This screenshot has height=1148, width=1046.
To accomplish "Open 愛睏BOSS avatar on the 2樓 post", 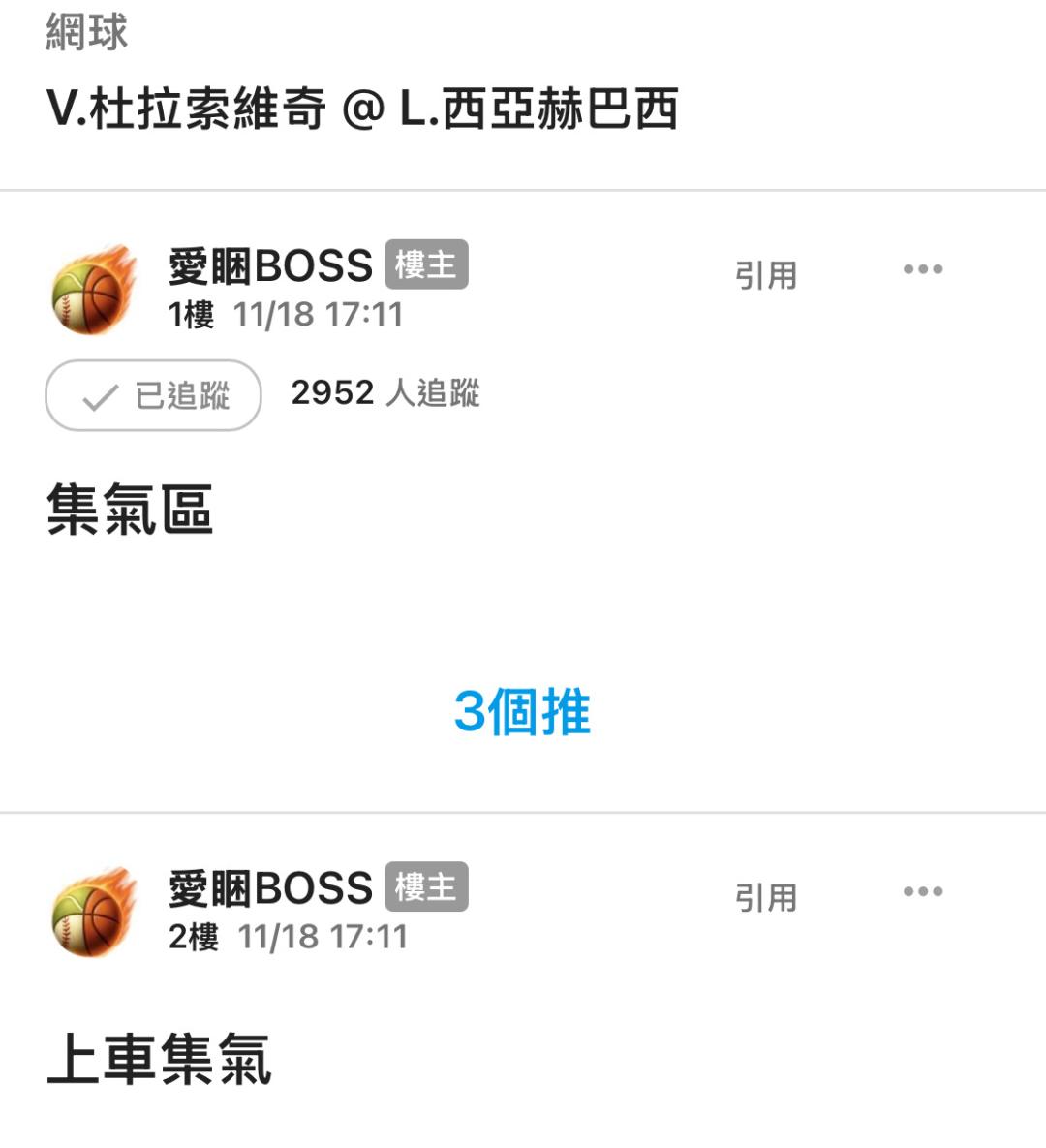I will (92, 913).
